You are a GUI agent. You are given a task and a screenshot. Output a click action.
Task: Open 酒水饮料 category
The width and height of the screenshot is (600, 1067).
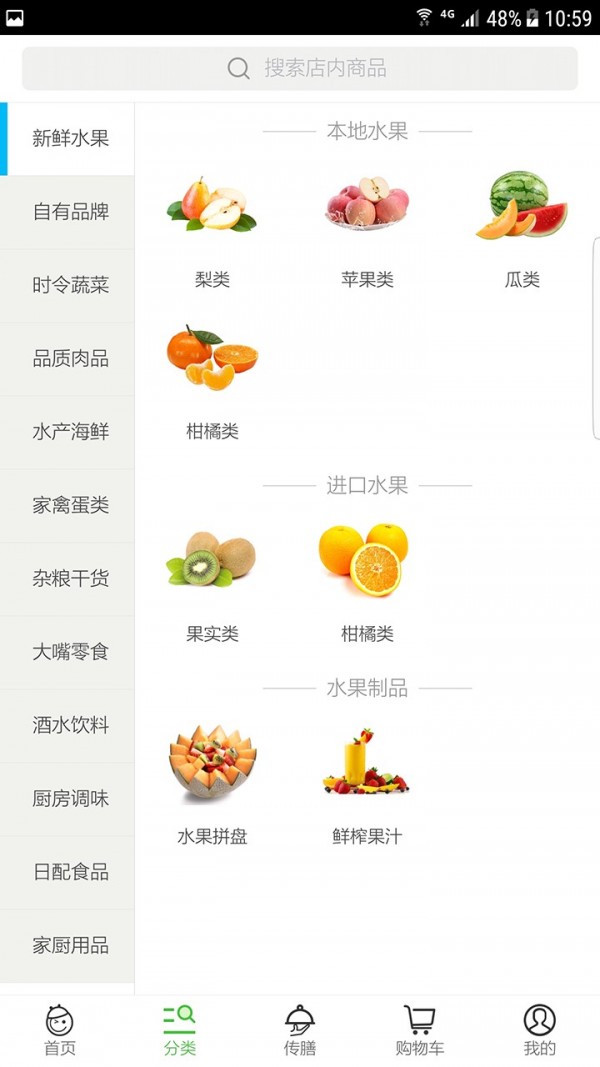[x=70, y=725]
